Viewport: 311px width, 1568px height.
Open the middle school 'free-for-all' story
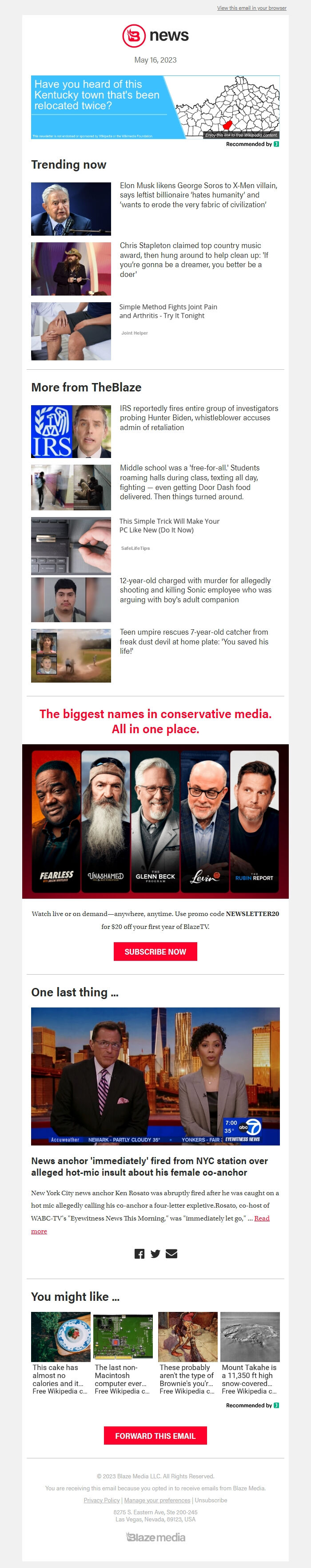190,482
